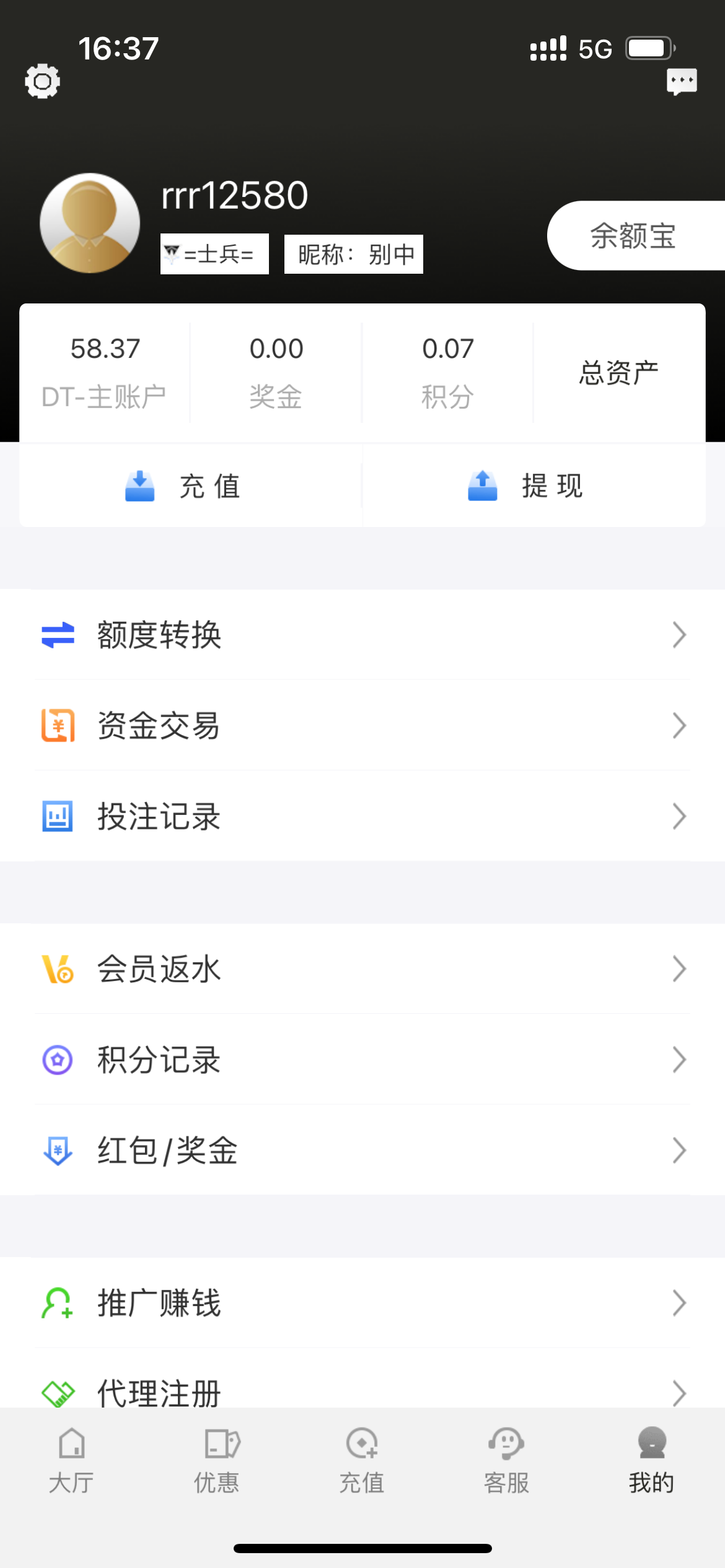725x1568 pixels.
Task: Open 积分记录 row
Action: (362, 1060)
